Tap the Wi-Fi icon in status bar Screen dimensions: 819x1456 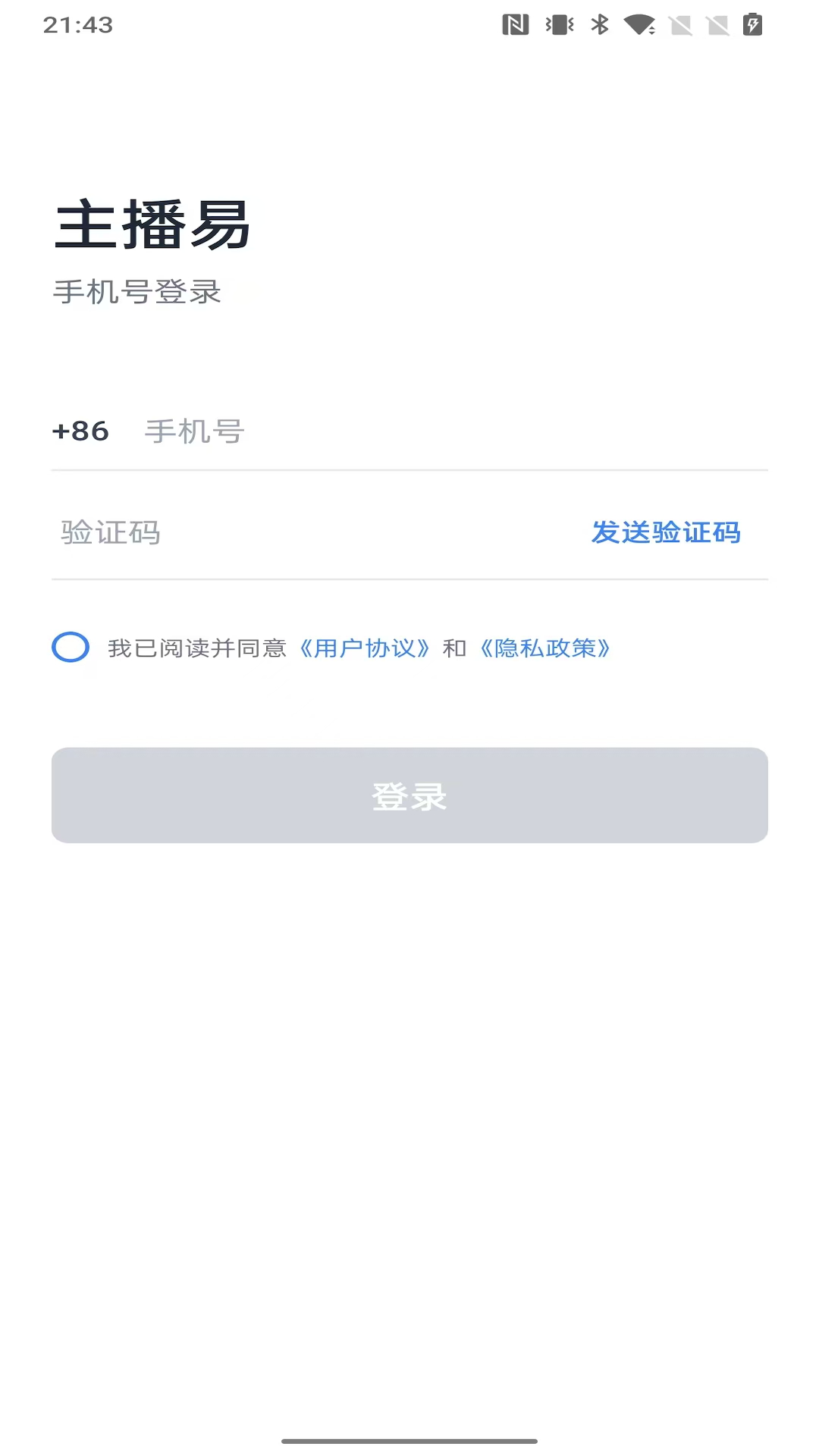pos(639,24)
